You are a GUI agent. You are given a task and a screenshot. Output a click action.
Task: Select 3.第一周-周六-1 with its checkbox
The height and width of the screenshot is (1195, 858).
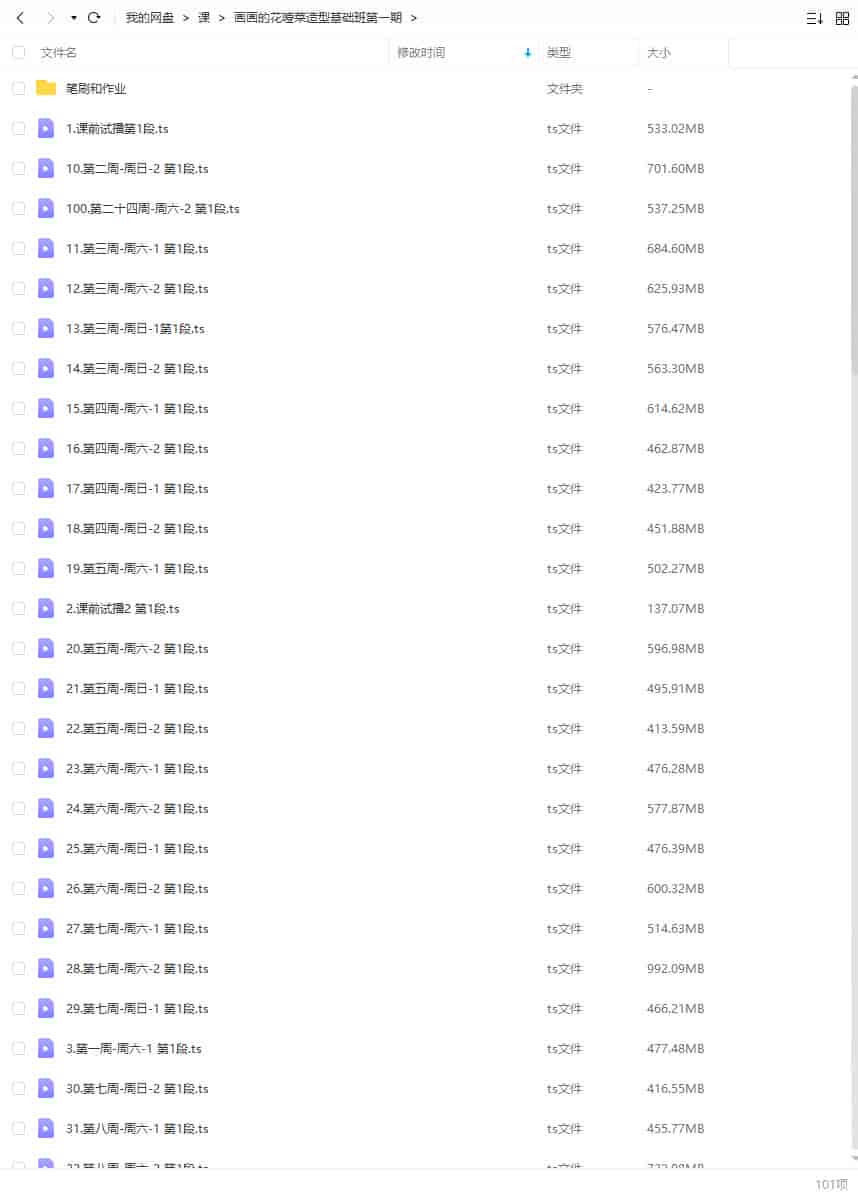click(x=19, y=1048)
